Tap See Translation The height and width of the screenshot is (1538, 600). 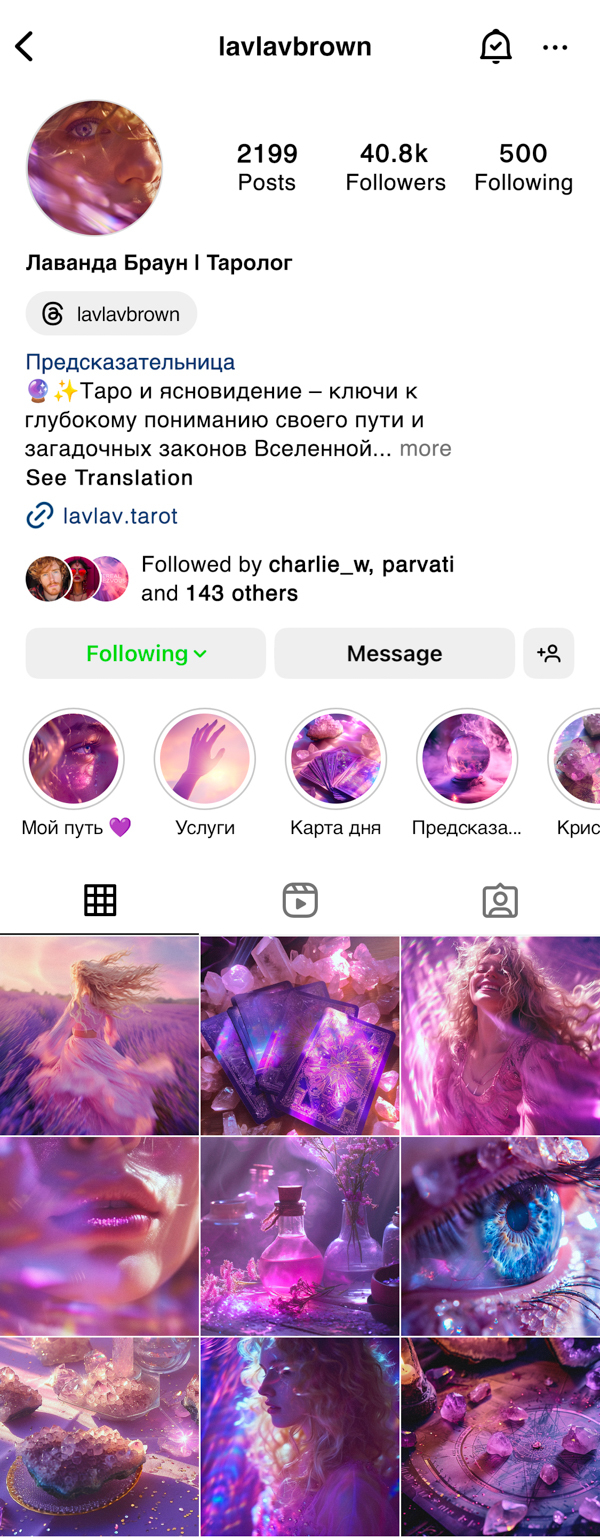coord(109,477)
